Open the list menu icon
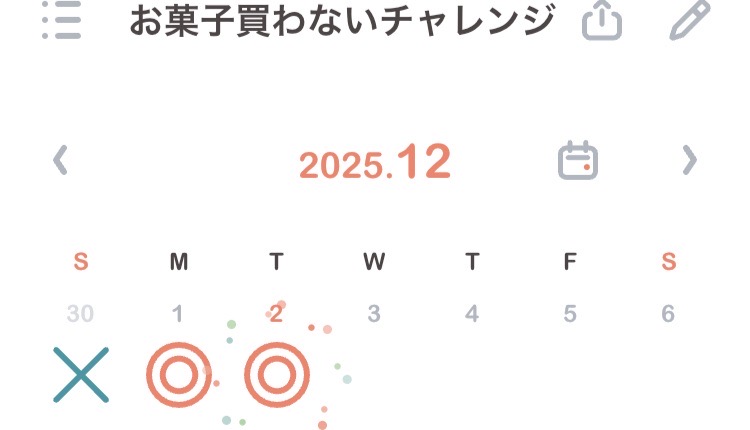This screenshot has width=750, height=430. click(x=62, y=20)
